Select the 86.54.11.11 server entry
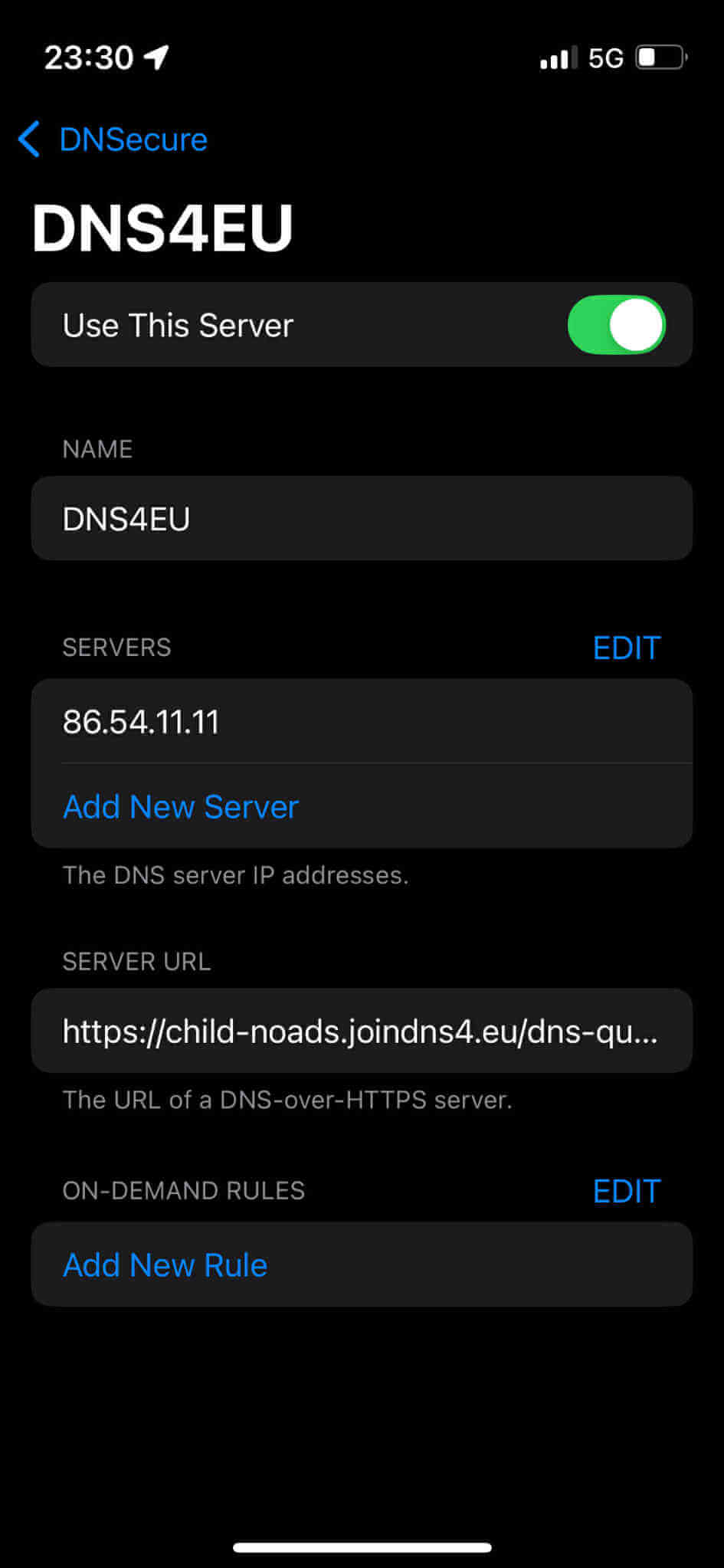 click(361, 721)
